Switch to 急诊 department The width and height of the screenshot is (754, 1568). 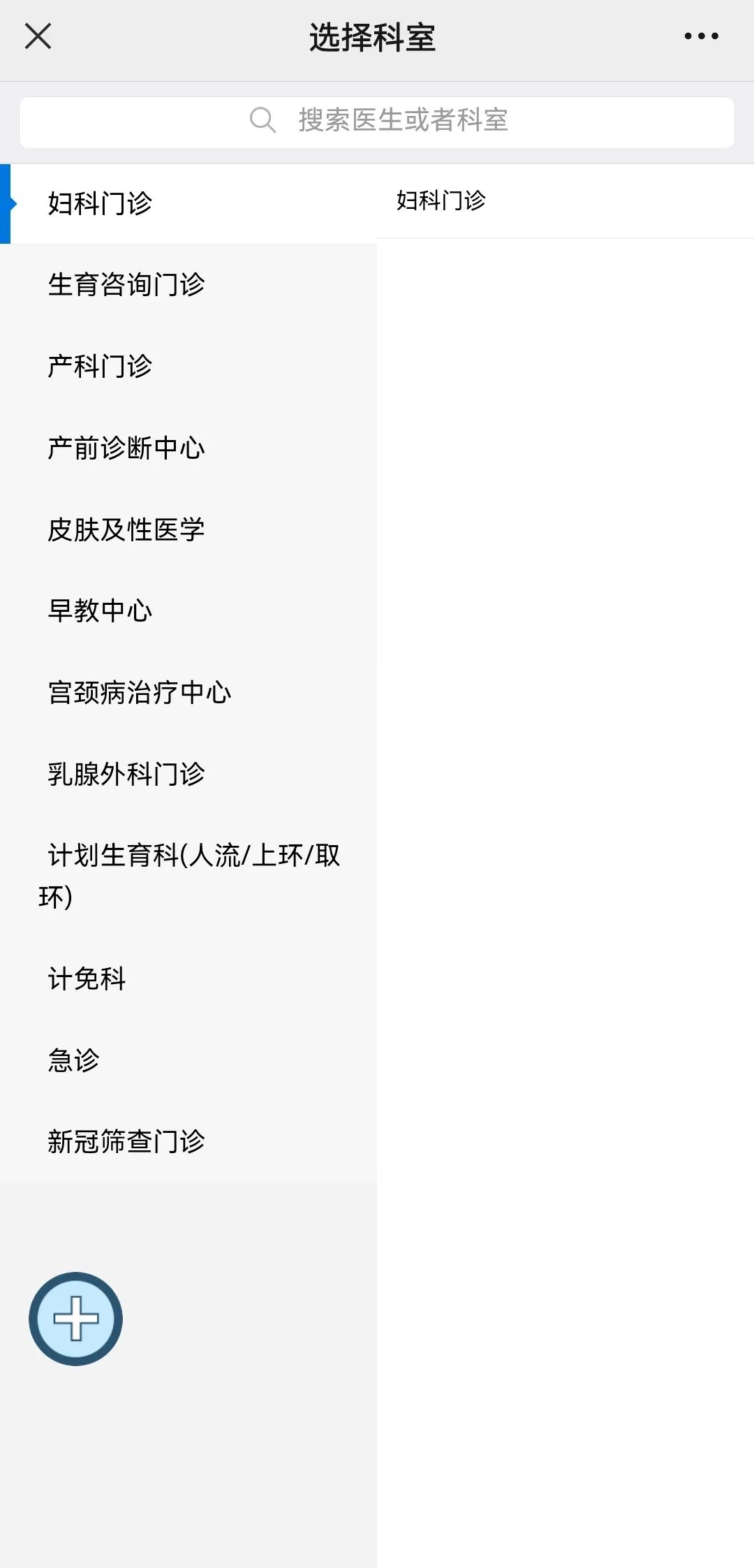(x=188, y=1060)
